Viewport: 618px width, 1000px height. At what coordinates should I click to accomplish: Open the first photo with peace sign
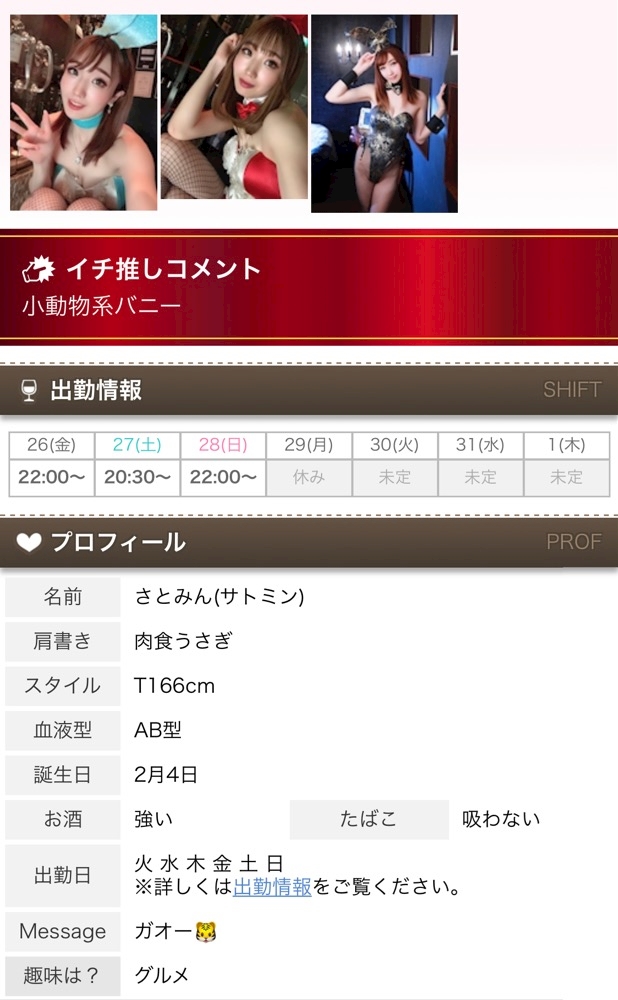click(83, 112)
